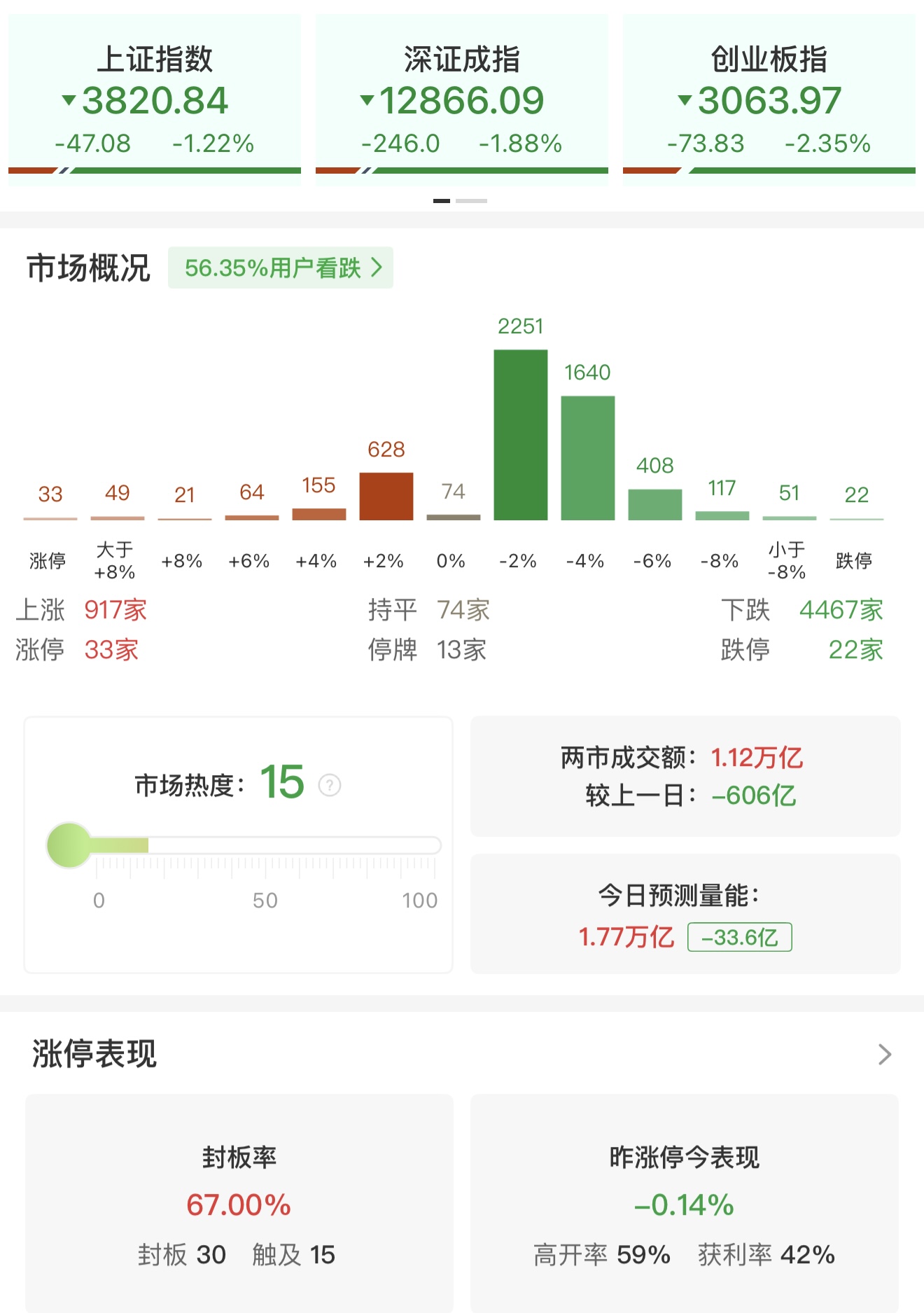Open the 深证成指 index card
Screen dimensions: 924x1313
(x=461, y=100)
